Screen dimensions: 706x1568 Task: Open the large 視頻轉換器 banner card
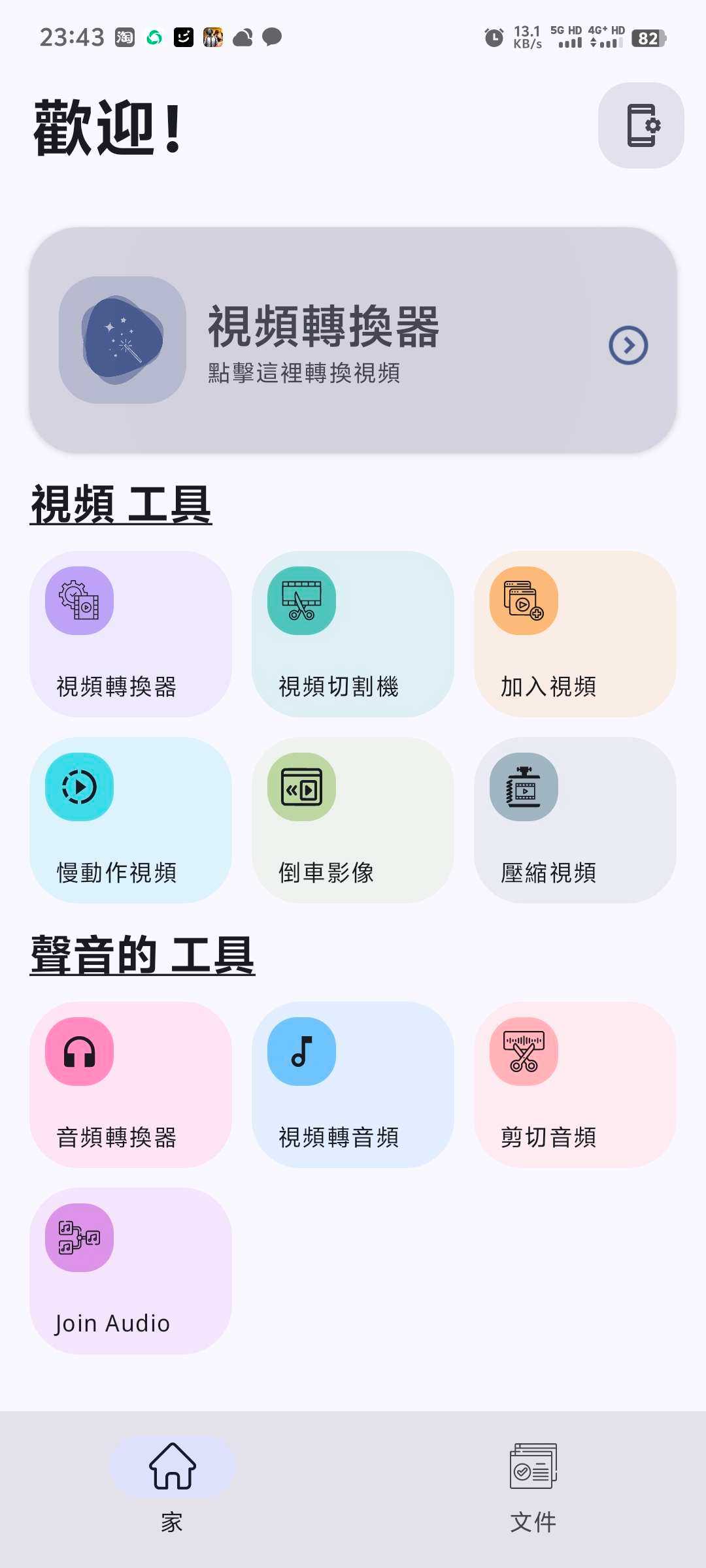(353, 340)
